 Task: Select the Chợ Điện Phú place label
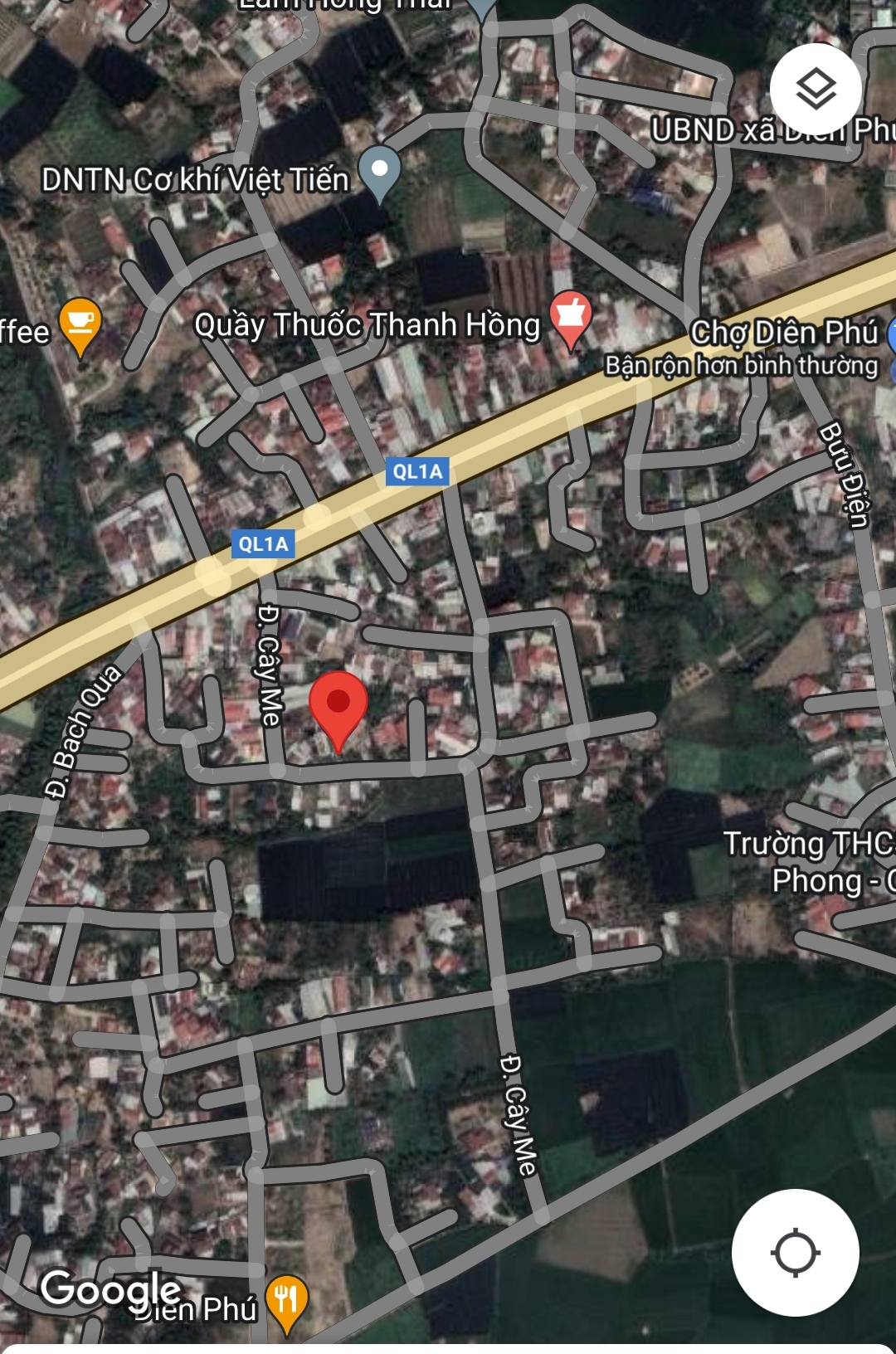pyautogui.click(x=783, y=333)
